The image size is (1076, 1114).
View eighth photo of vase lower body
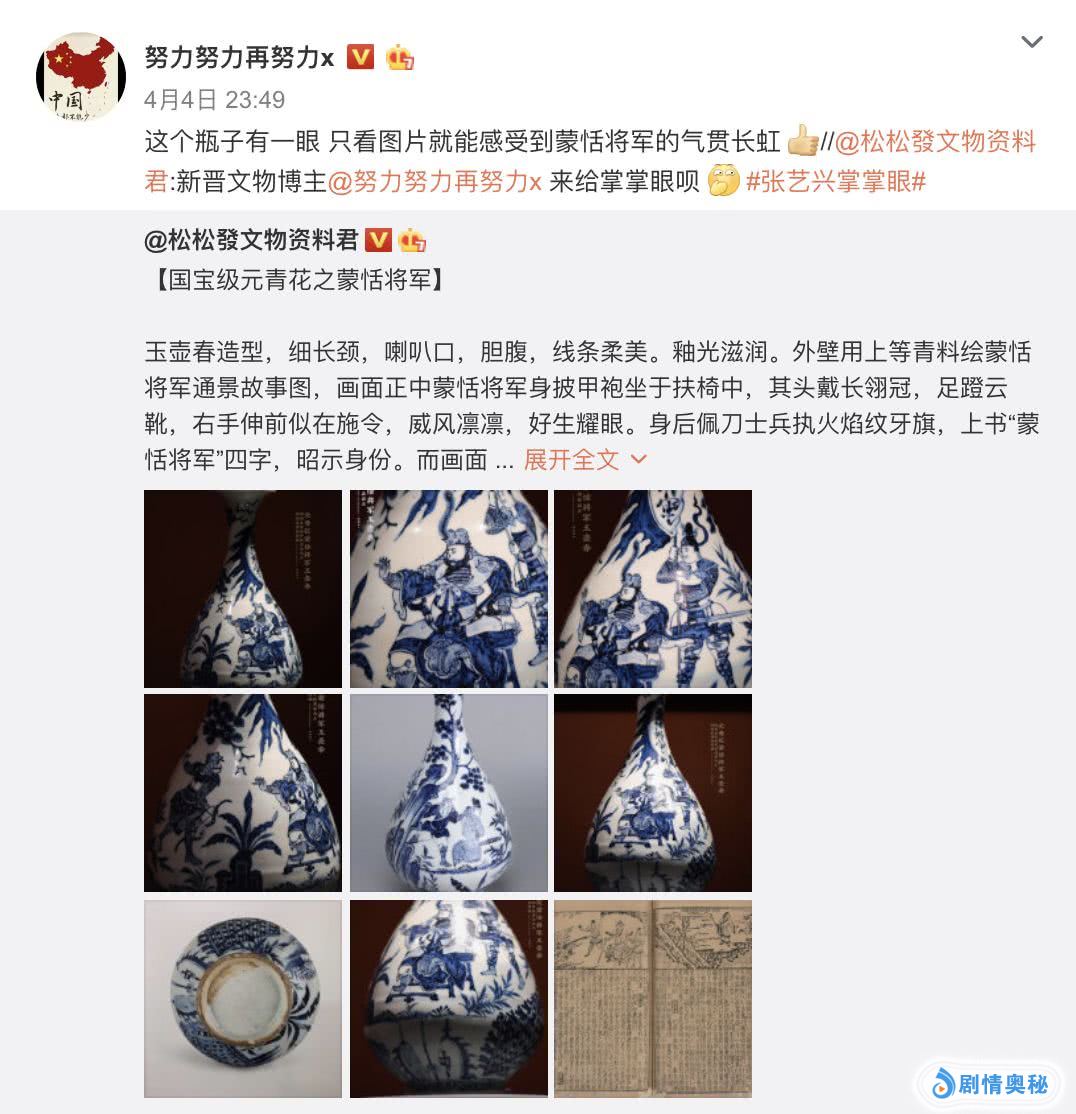[x=449, y=997]
